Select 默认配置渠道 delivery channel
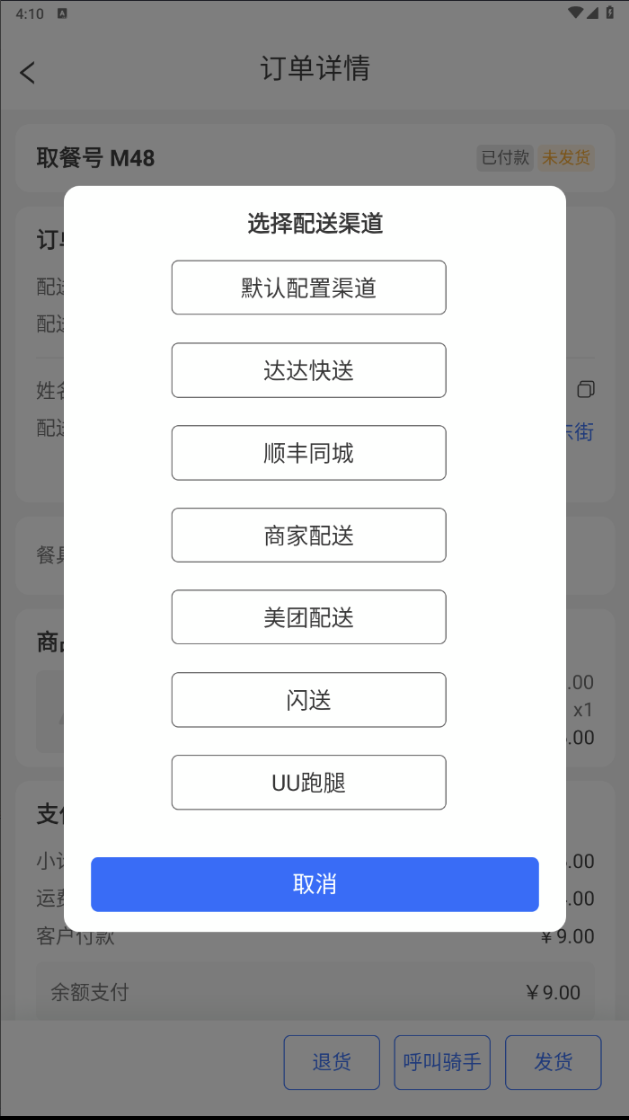The height and width of the screenshot is (1120, 629). [x=308, y=287]
